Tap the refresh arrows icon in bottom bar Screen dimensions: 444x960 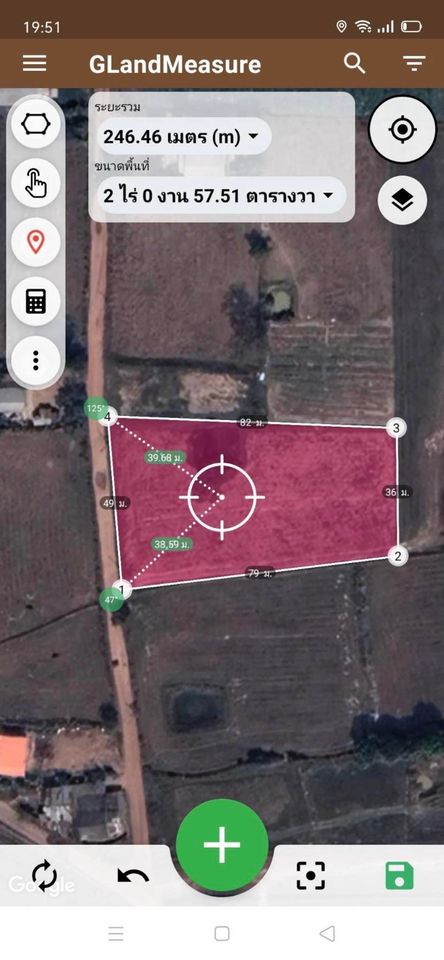click(x=43, y=876)
